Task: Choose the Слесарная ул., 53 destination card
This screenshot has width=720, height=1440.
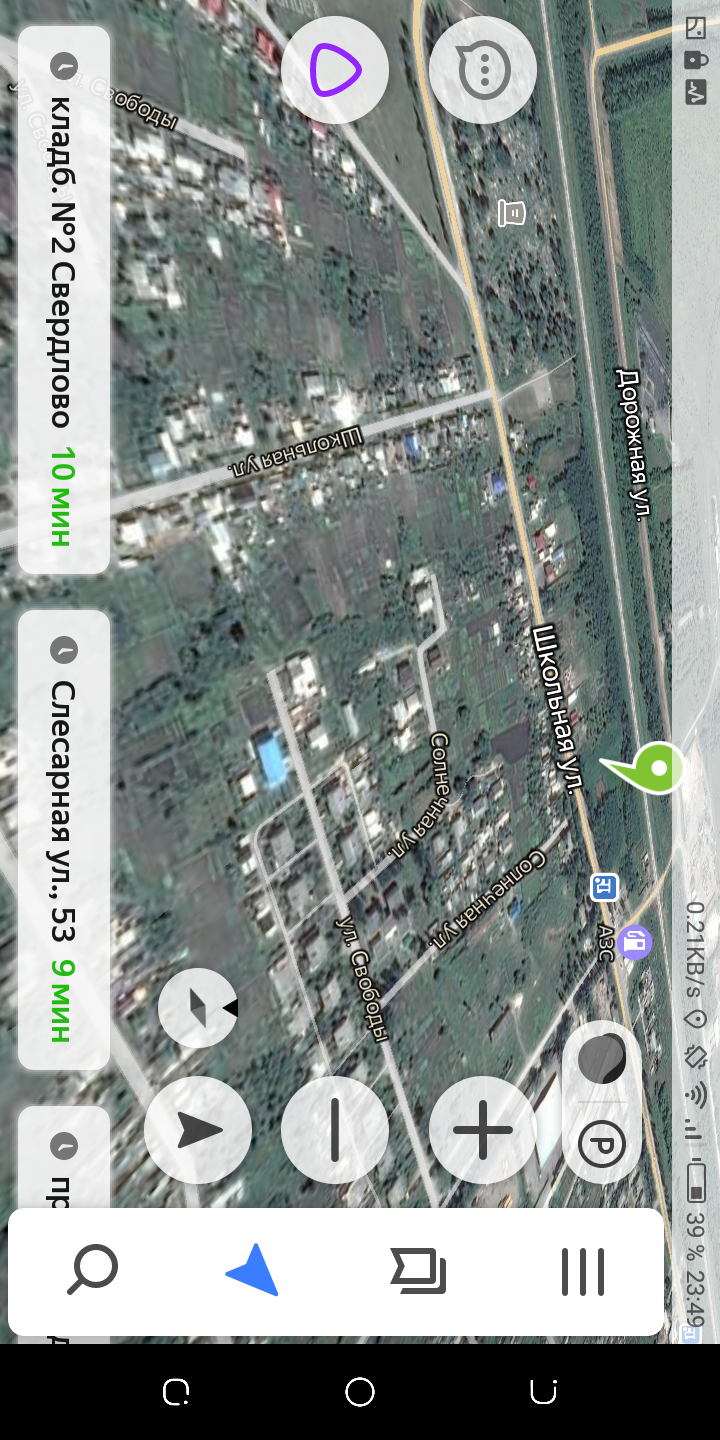Action: click(64, 840)
